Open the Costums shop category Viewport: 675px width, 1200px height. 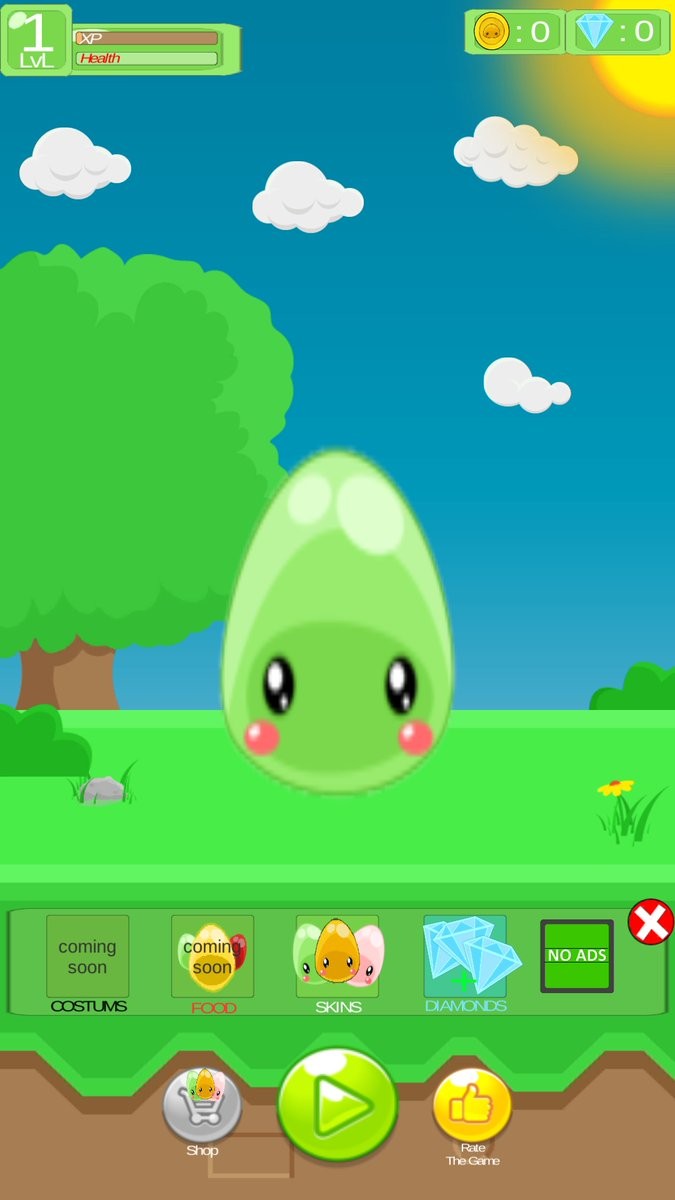(88, 956)
